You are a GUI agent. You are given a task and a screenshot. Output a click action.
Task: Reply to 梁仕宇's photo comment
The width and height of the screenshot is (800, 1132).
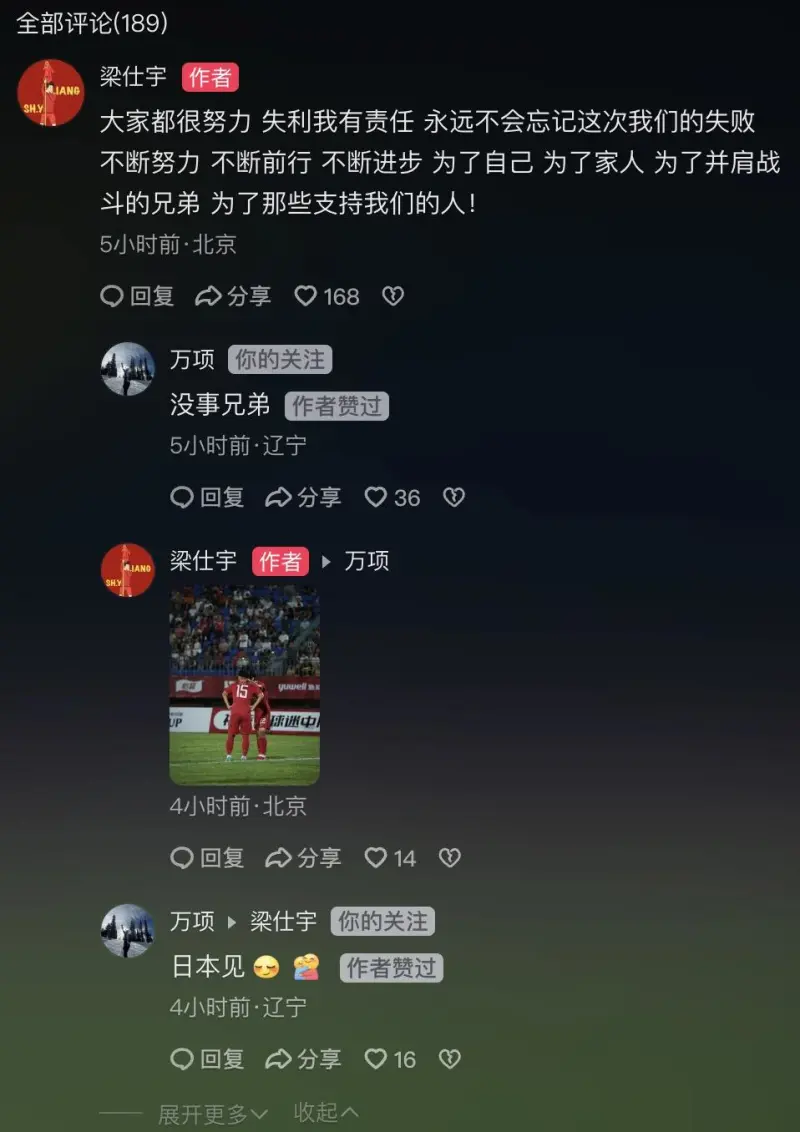pos(207,857)
